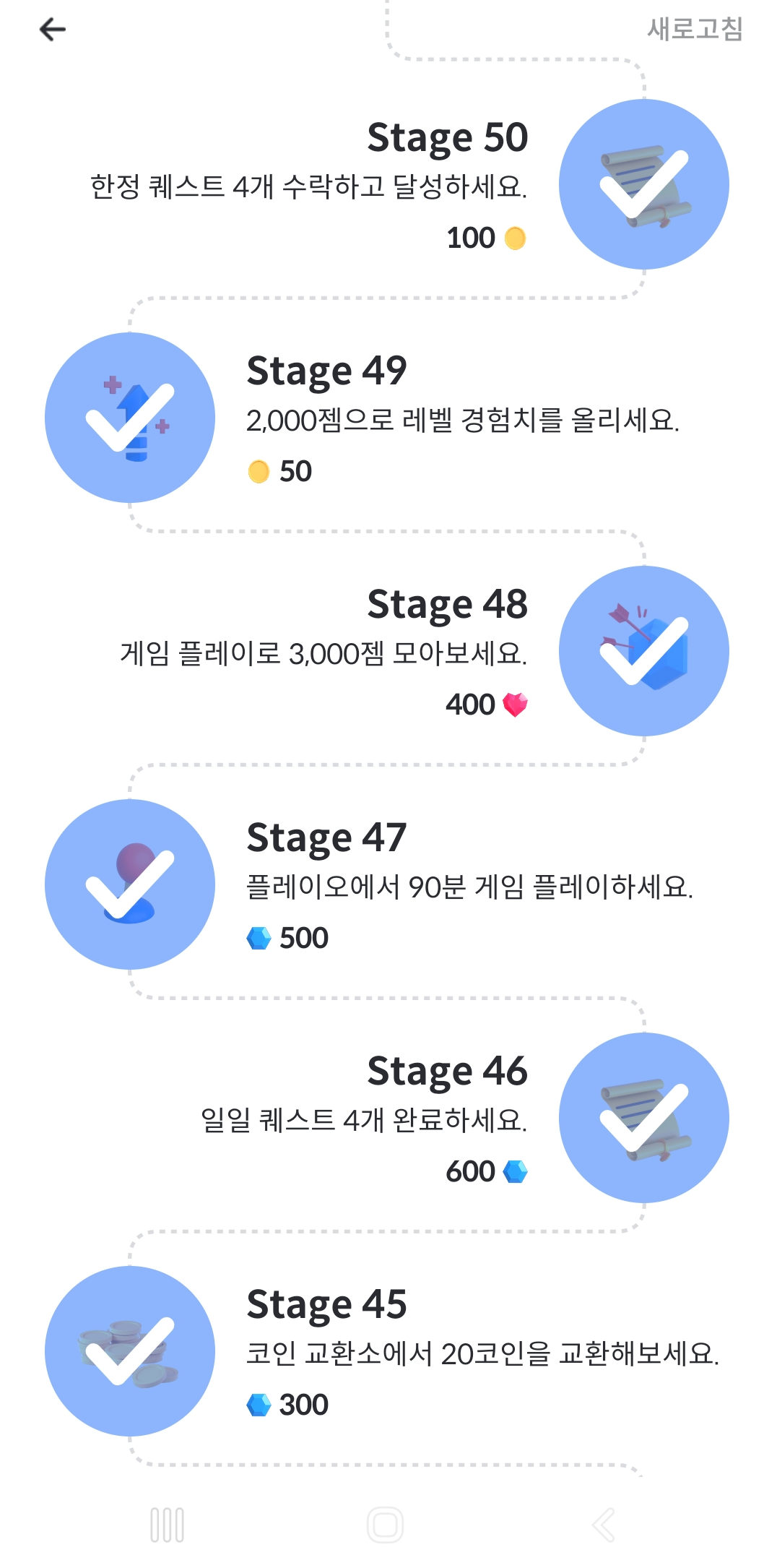Tap the back arrow at top left
Viewport: 777px width, 1568px height.
pos(53,29)
